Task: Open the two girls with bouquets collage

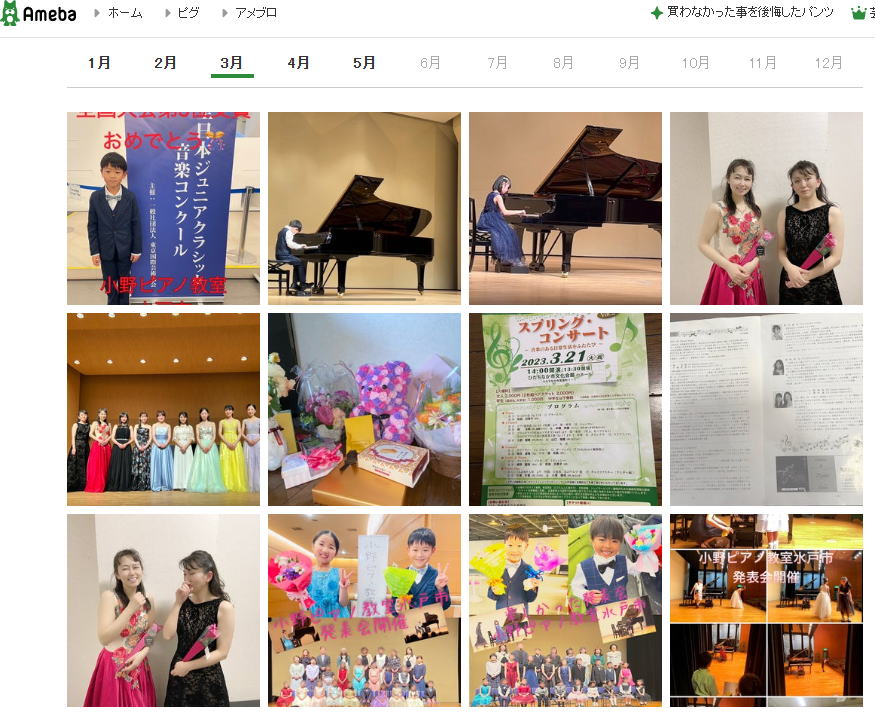Action: (x=364, y=610)
